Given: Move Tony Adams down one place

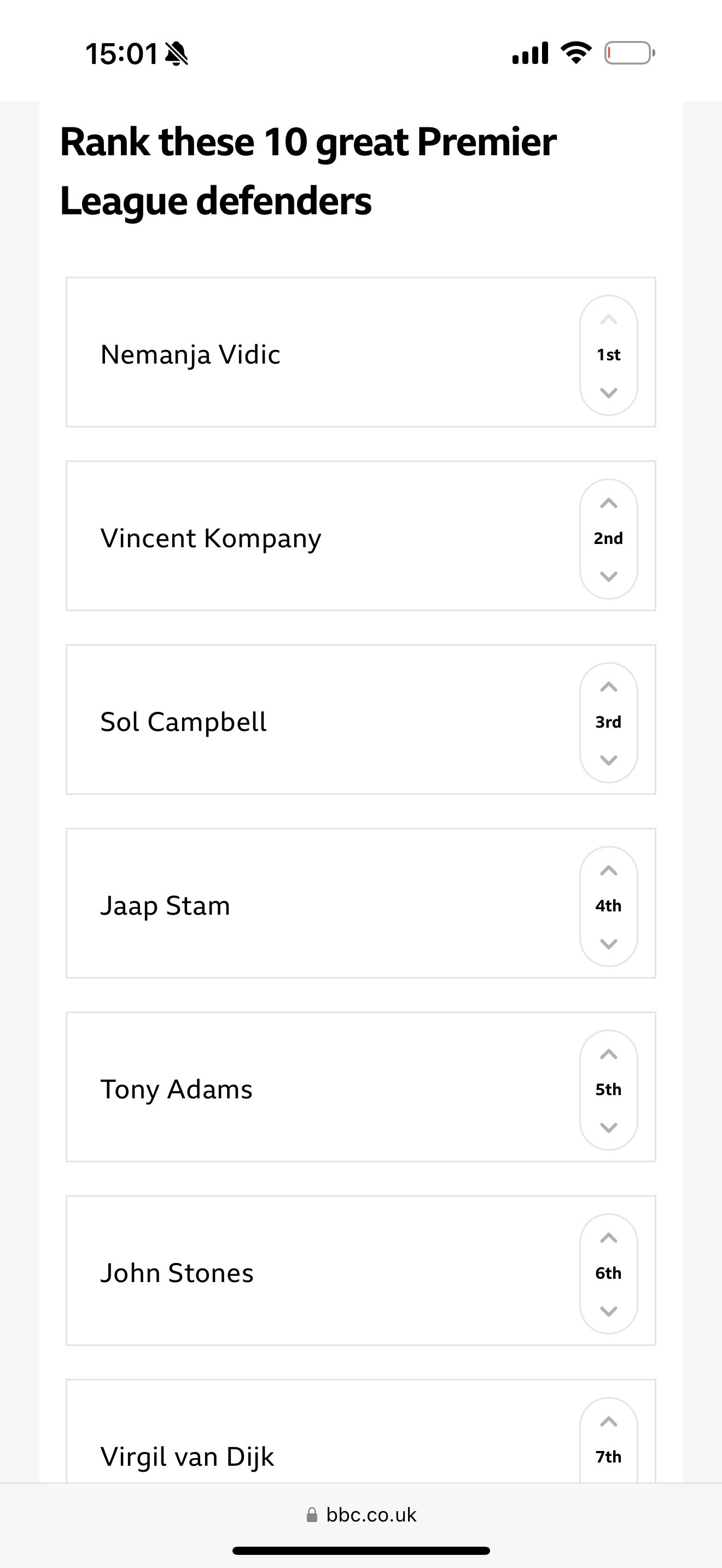Looking at the screenshot, I should point(609,1128).
